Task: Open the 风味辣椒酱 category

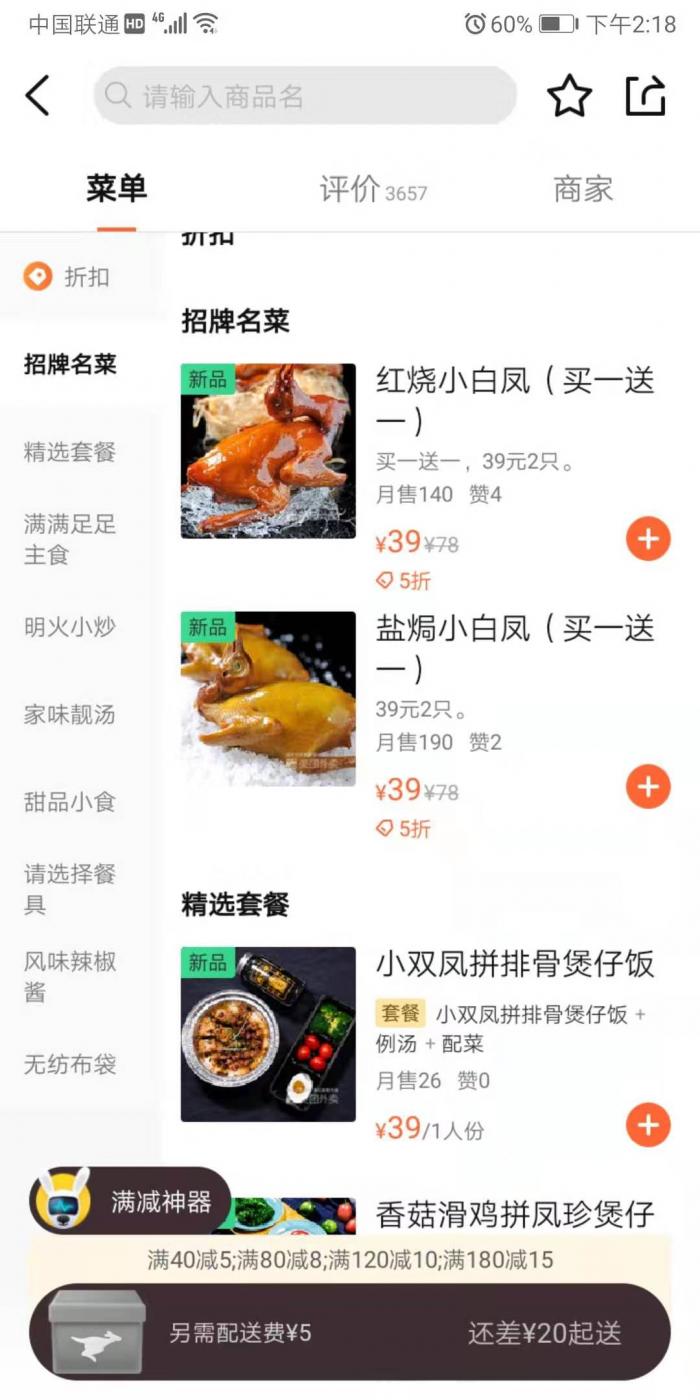Action: 70,977
